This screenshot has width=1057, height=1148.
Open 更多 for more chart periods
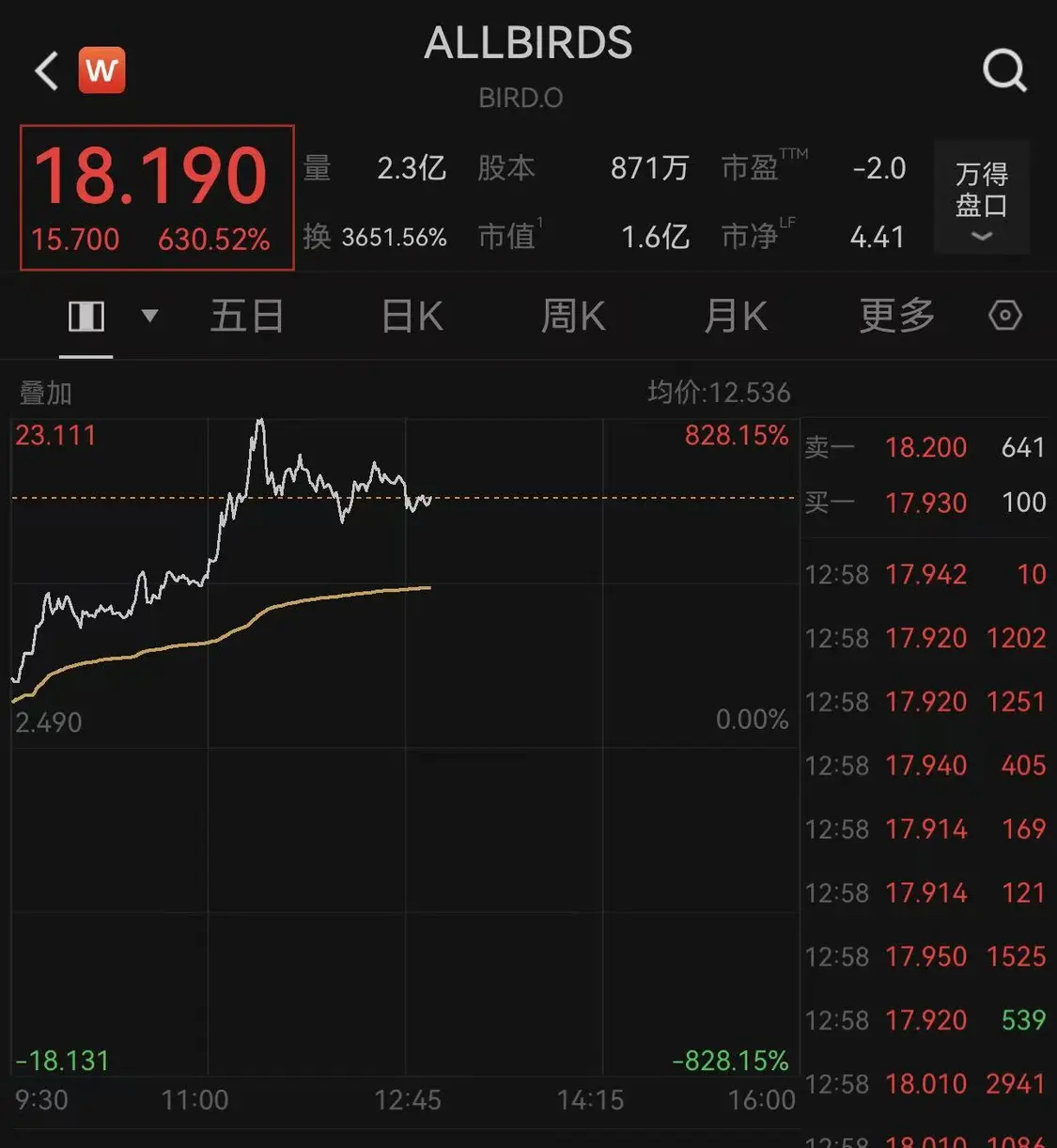tap(894, 317)
